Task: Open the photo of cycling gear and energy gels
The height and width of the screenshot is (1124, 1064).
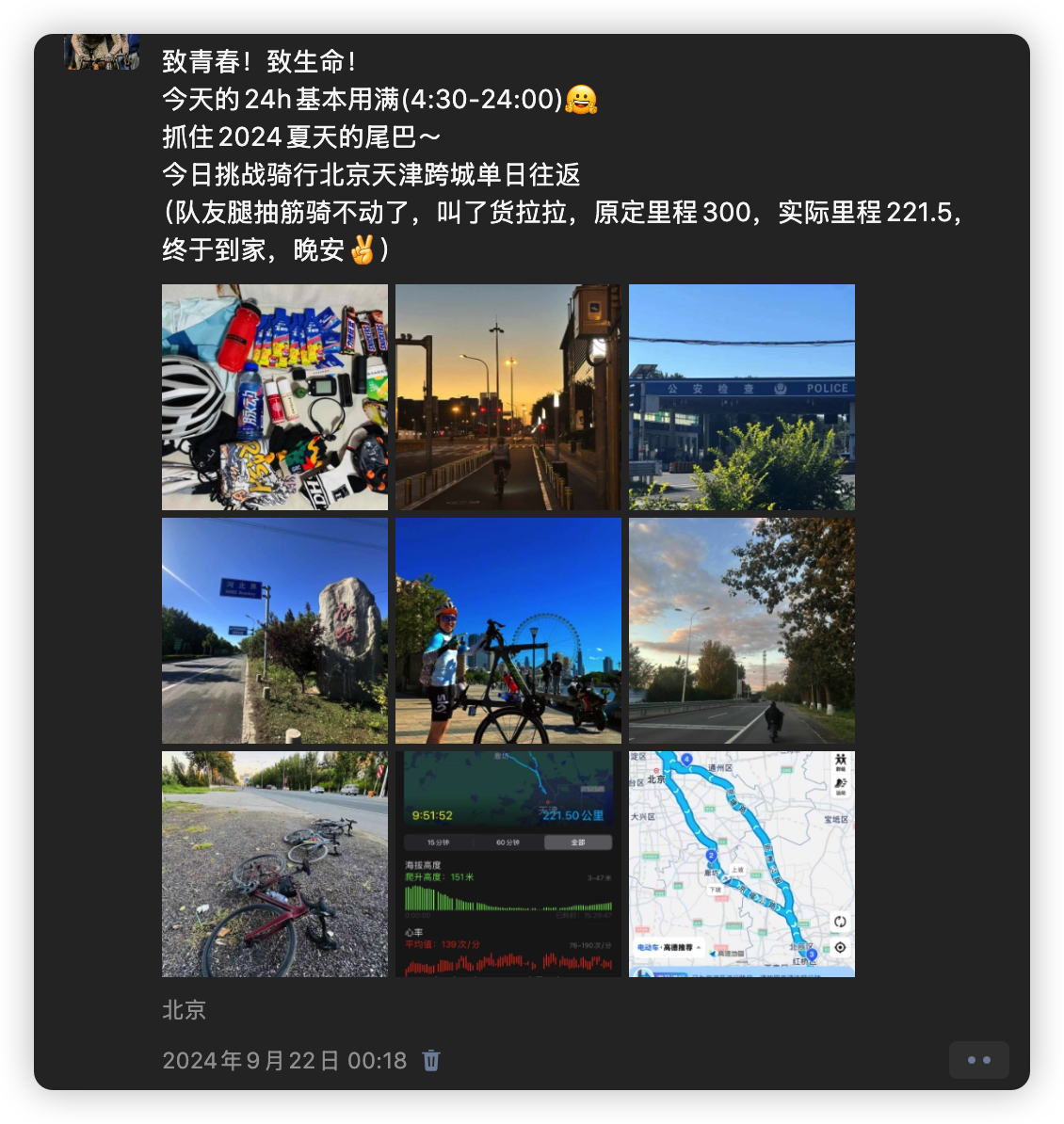Action: [275, 397]
